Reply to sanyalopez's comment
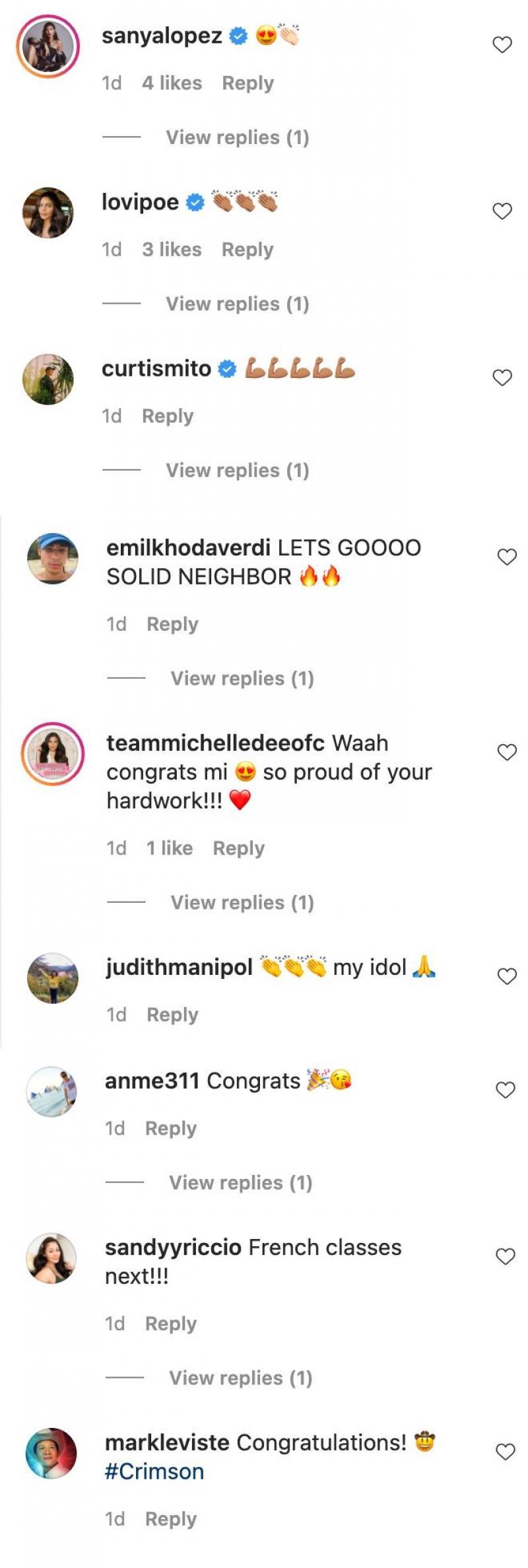This screenshot has width=528, height=1568. tap(247, 83)
